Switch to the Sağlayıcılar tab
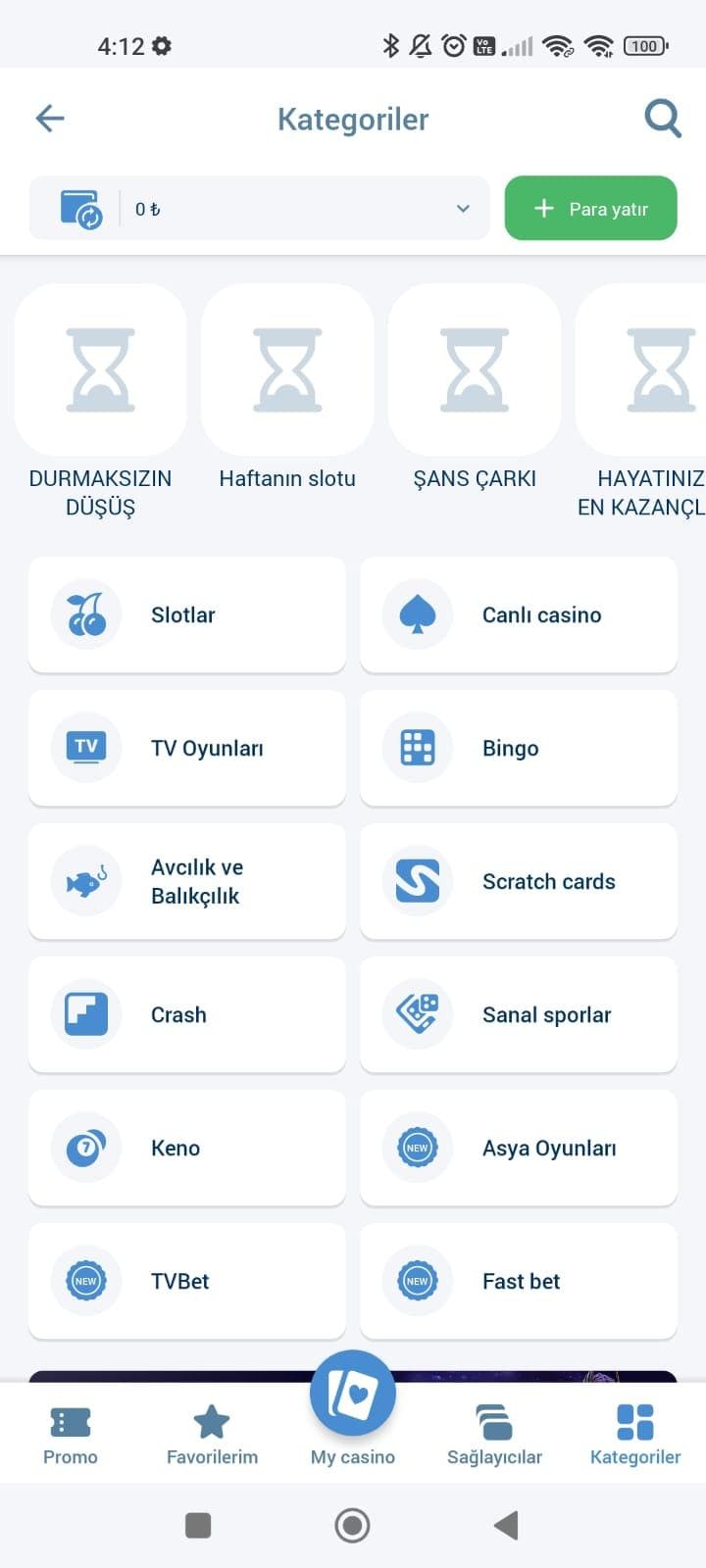 494,1435
